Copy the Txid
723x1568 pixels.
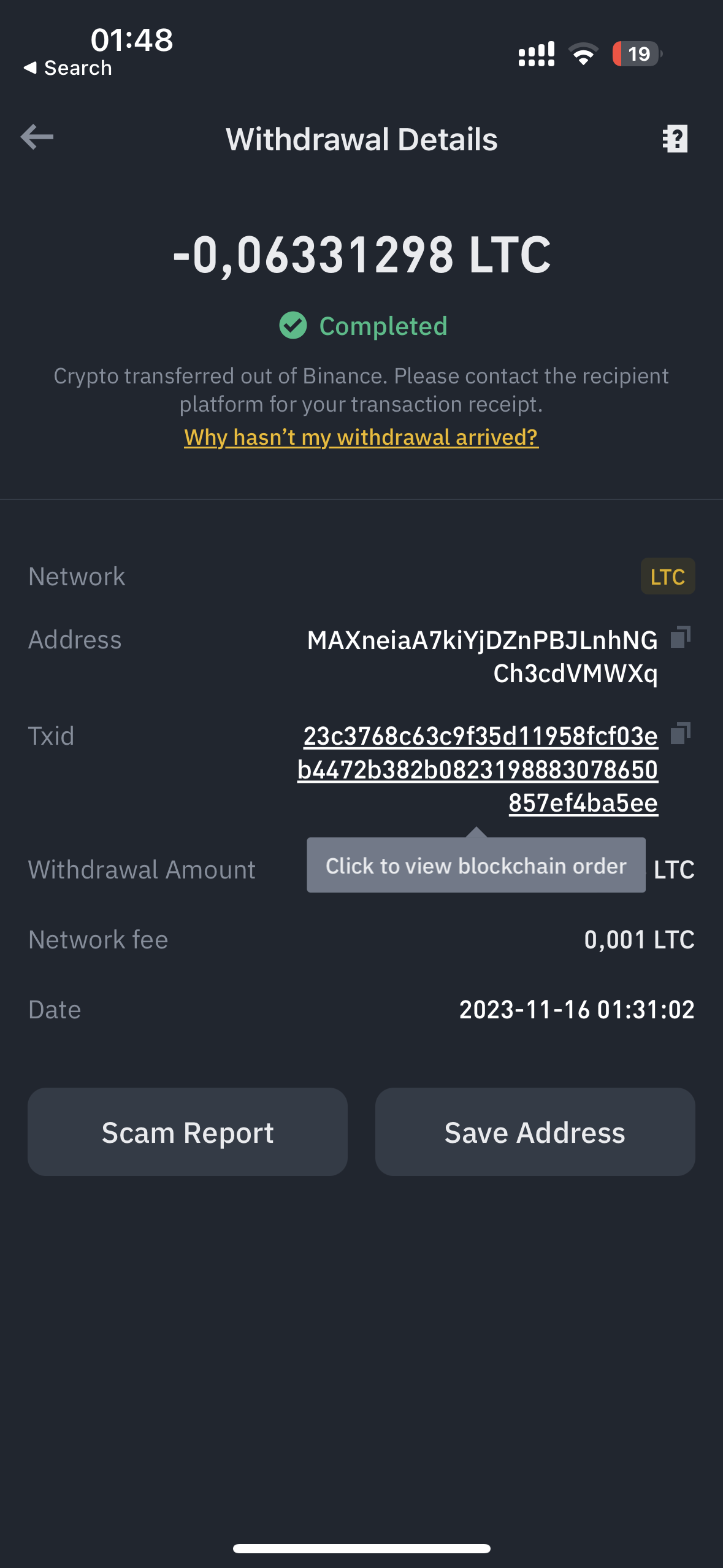point(680,733)
